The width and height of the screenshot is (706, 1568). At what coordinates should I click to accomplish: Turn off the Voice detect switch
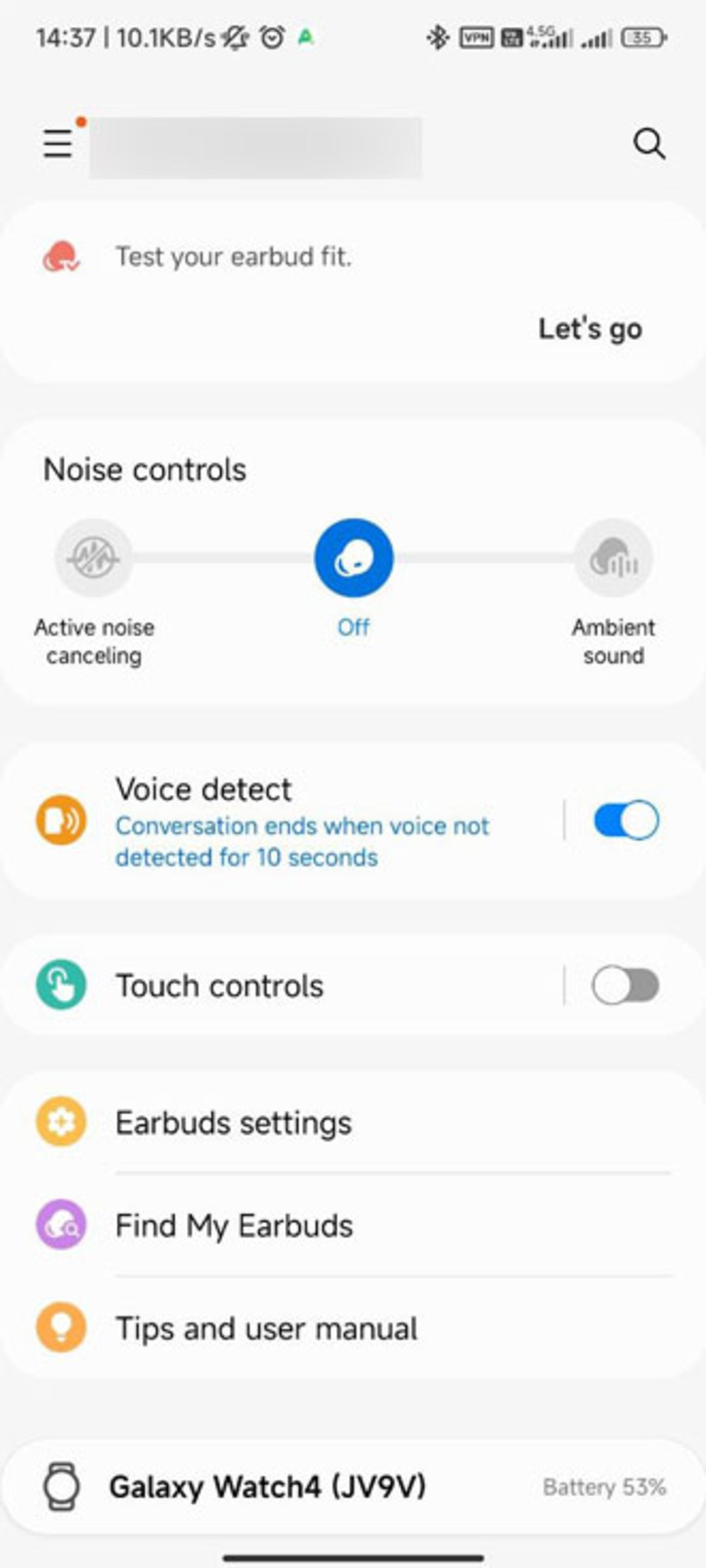point(626,821)
